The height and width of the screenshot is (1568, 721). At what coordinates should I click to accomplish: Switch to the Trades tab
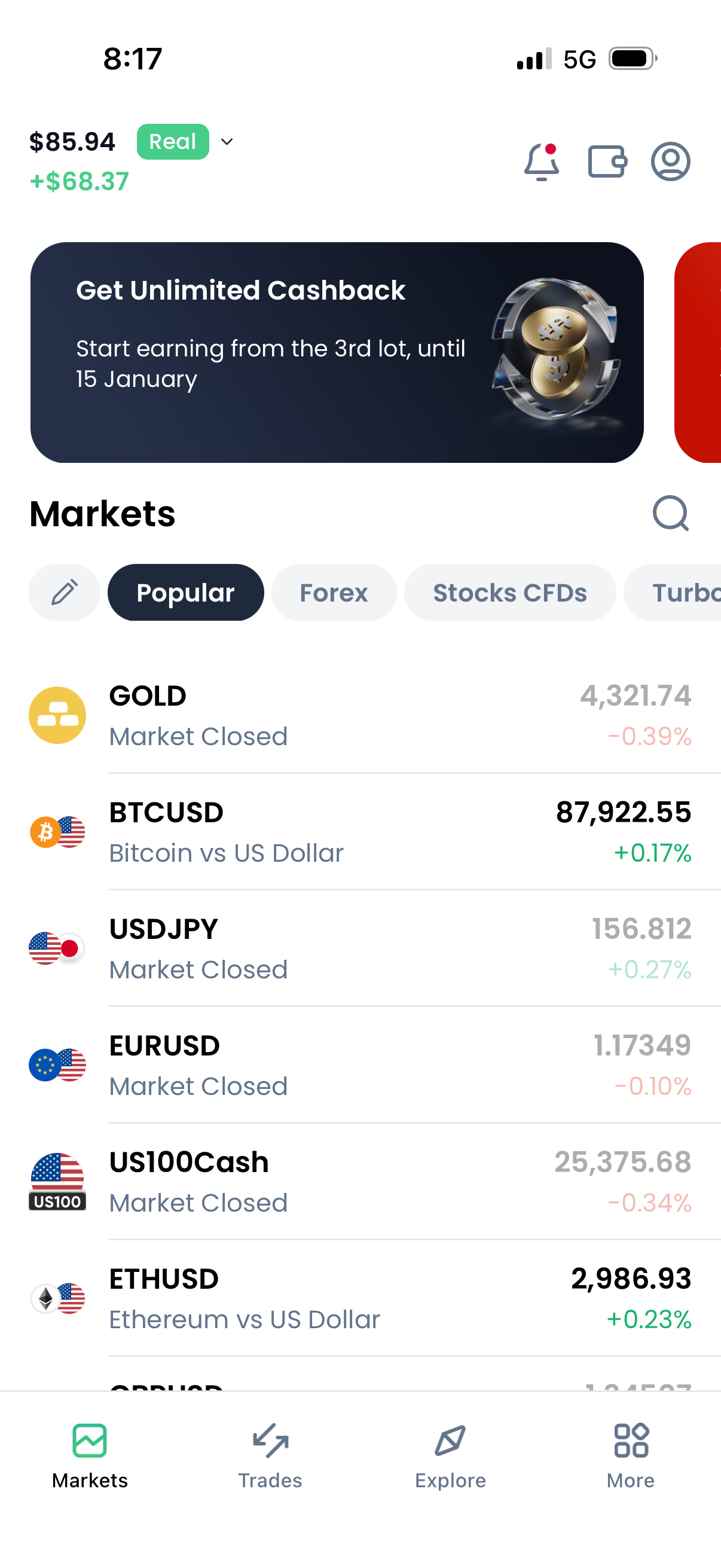pos(270,1456)
